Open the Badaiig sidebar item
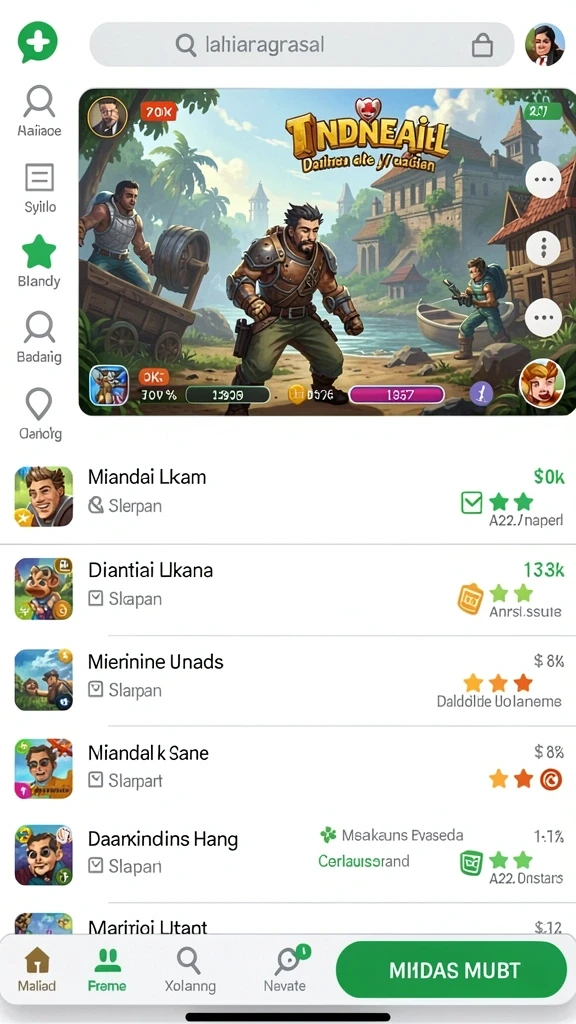 39,337
